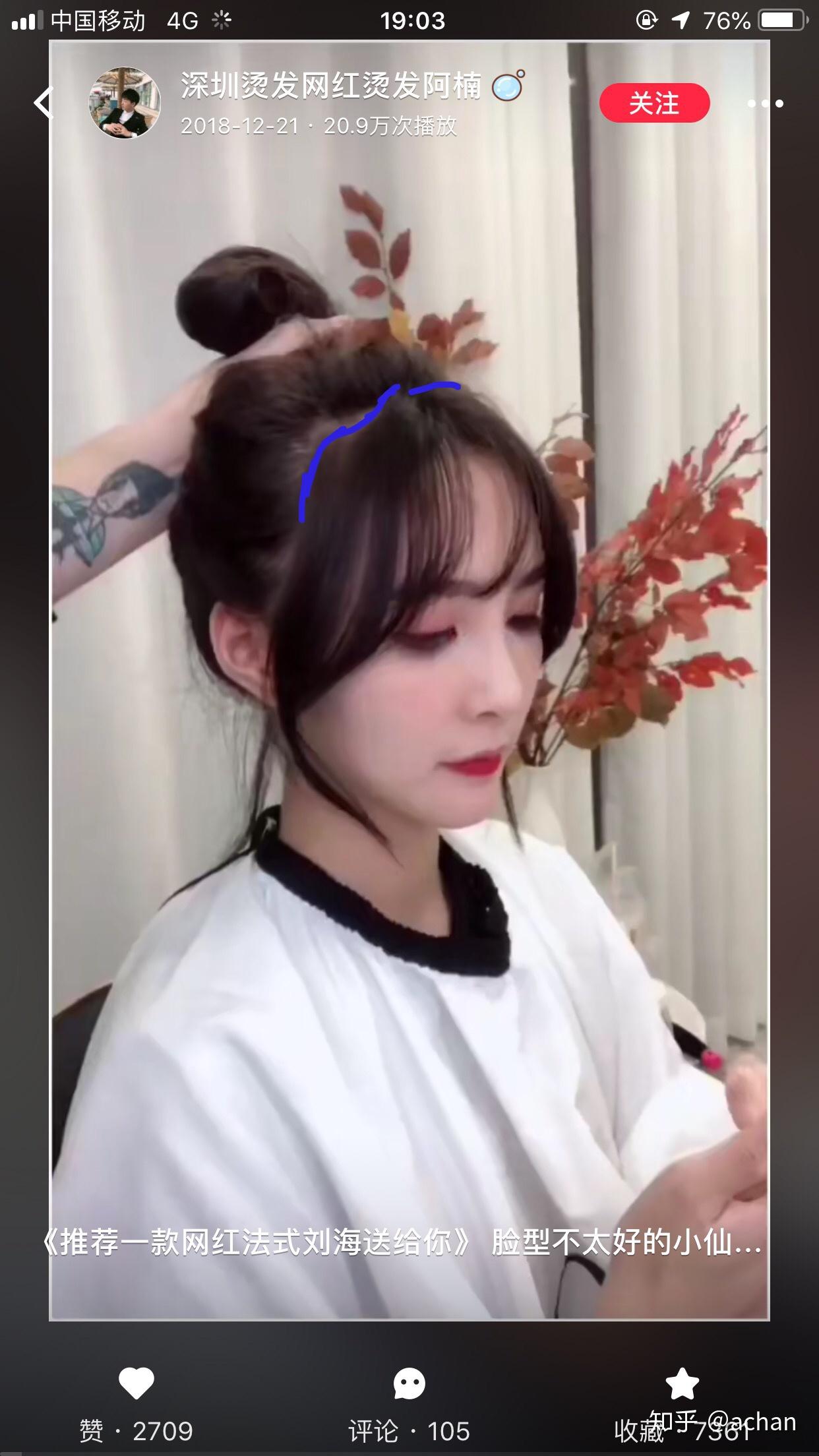Tap the red 关注 button to follow
The image size is (819, 1456).
tap(654, 102)
